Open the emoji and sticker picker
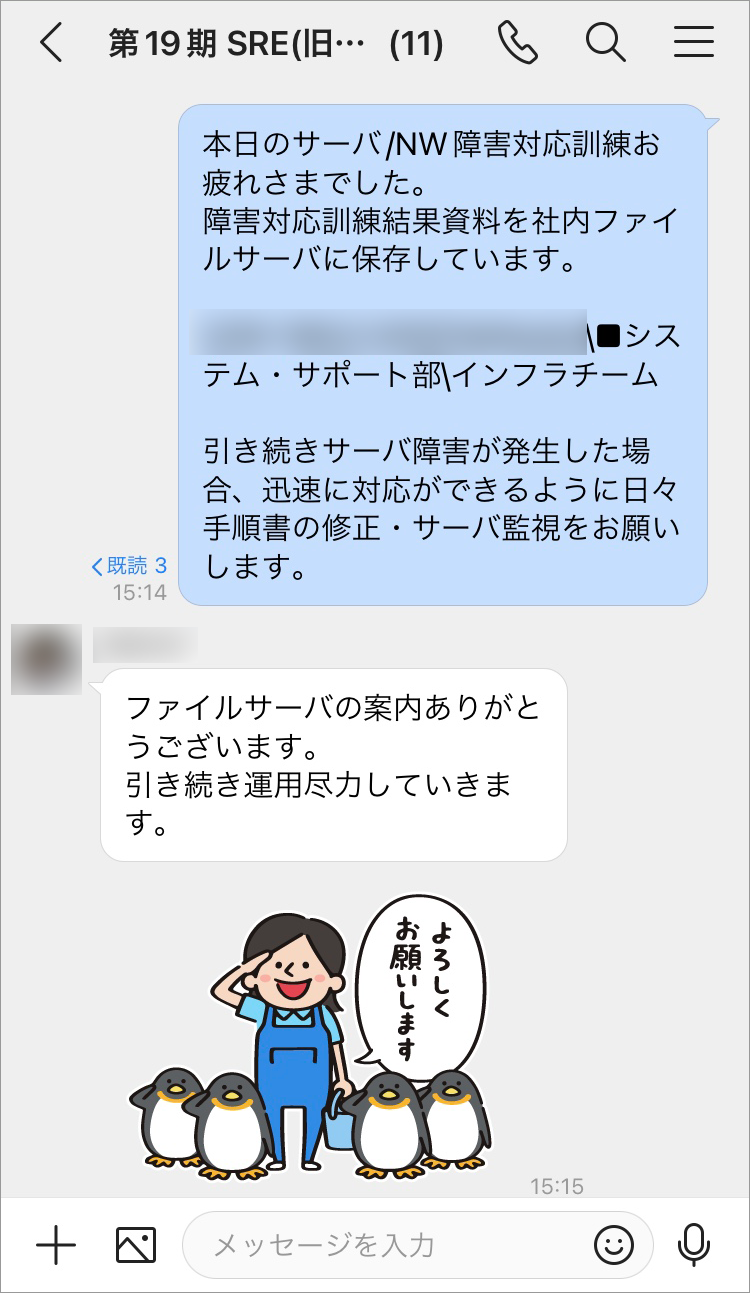The image size is (750, 1293). (x=614, y=1245)
